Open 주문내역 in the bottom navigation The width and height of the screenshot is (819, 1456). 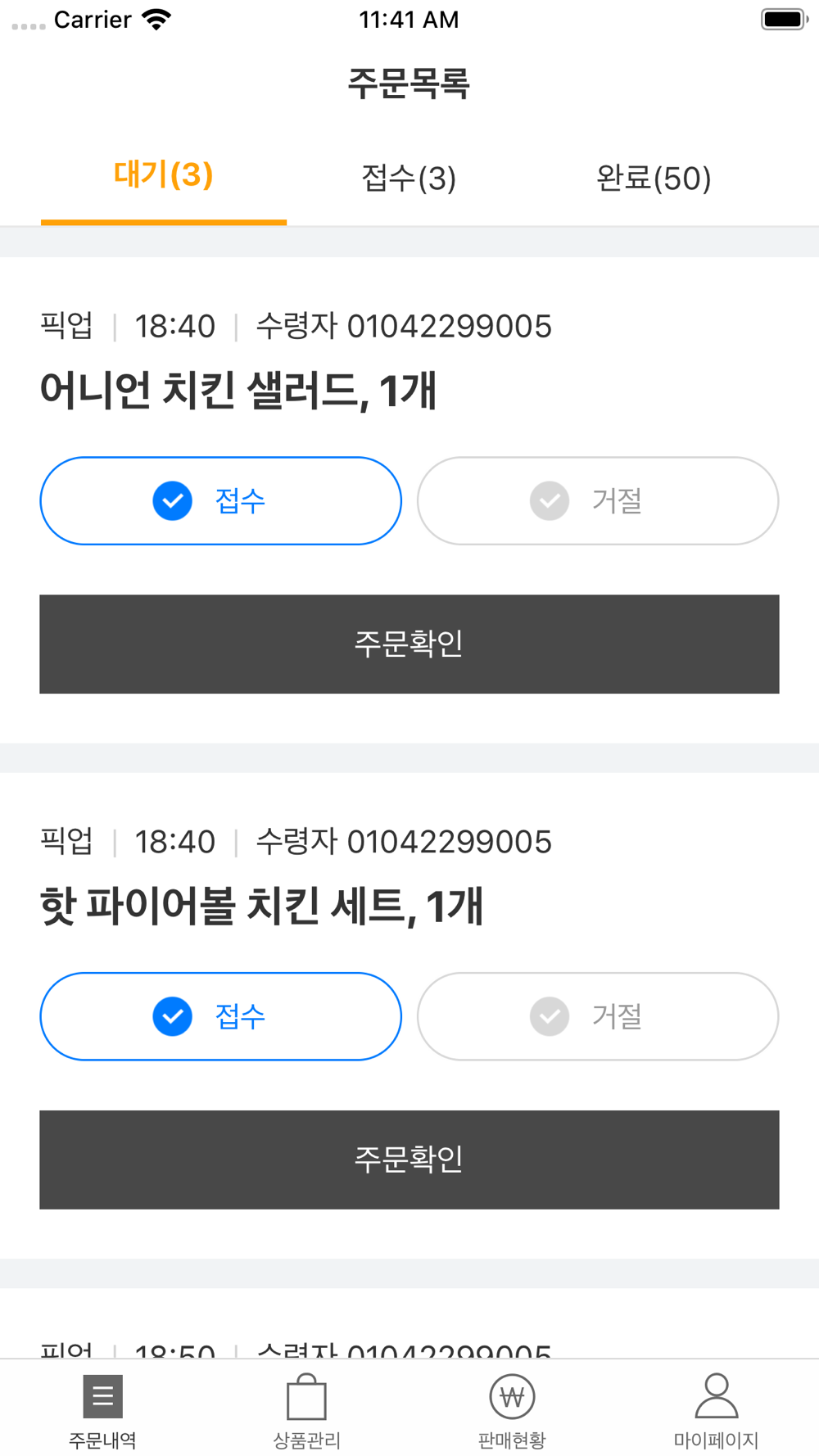pos(102,1410)
